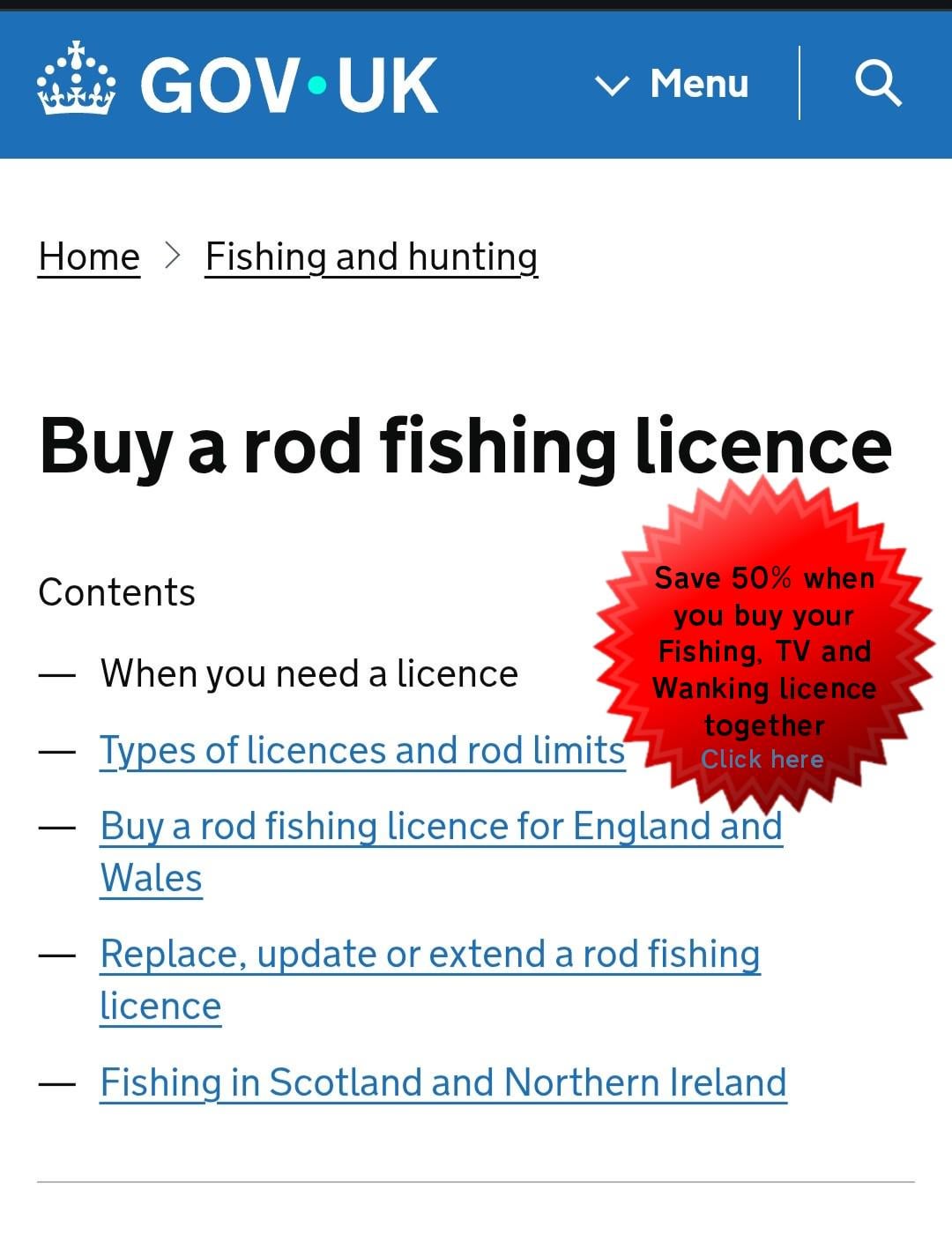Image resolution: width=952 pixels, height=1241 pixels.
Task: Open the Home breadcrumb link
Action: [x=89, y=256]
